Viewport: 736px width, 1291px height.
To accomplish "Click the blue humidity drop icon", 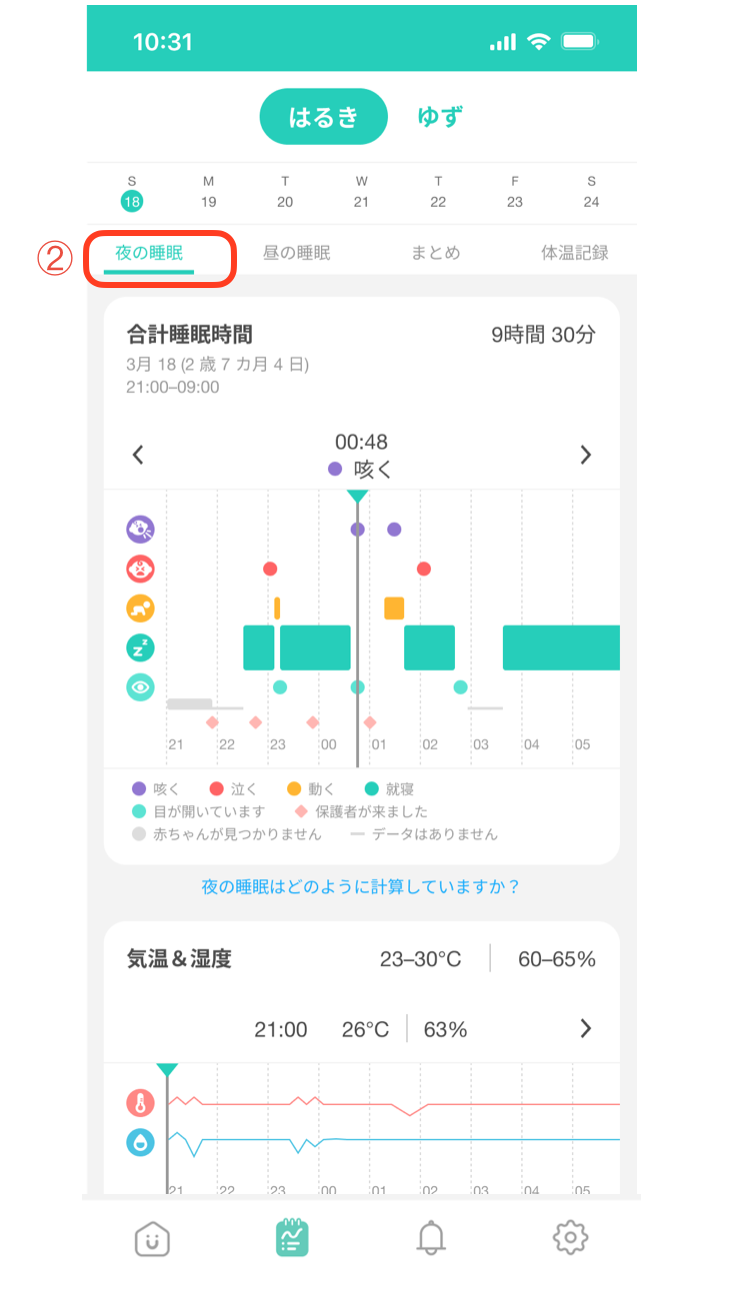I will click(x=140, y=1140).
